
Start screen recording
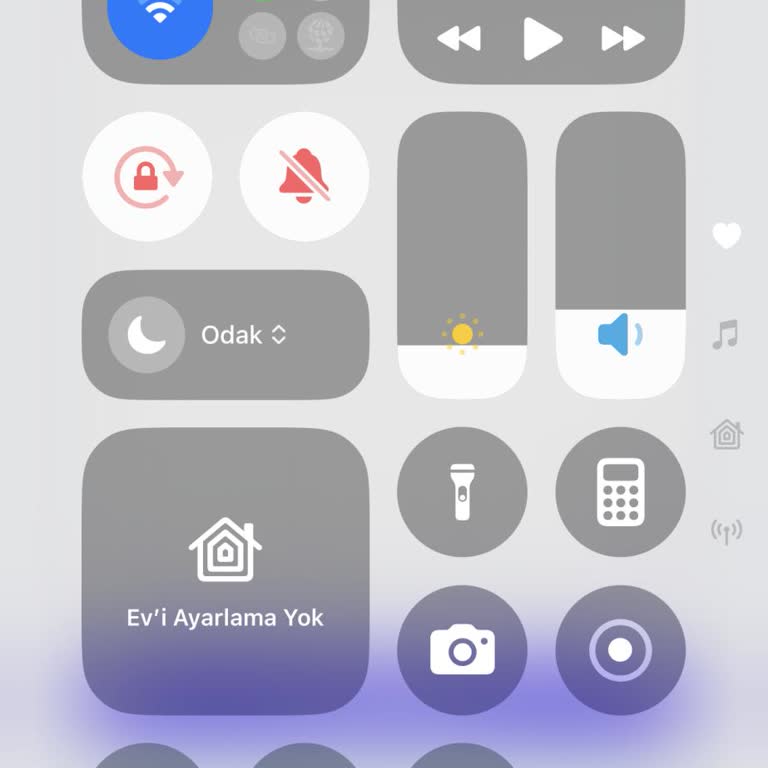click(620, 650)
